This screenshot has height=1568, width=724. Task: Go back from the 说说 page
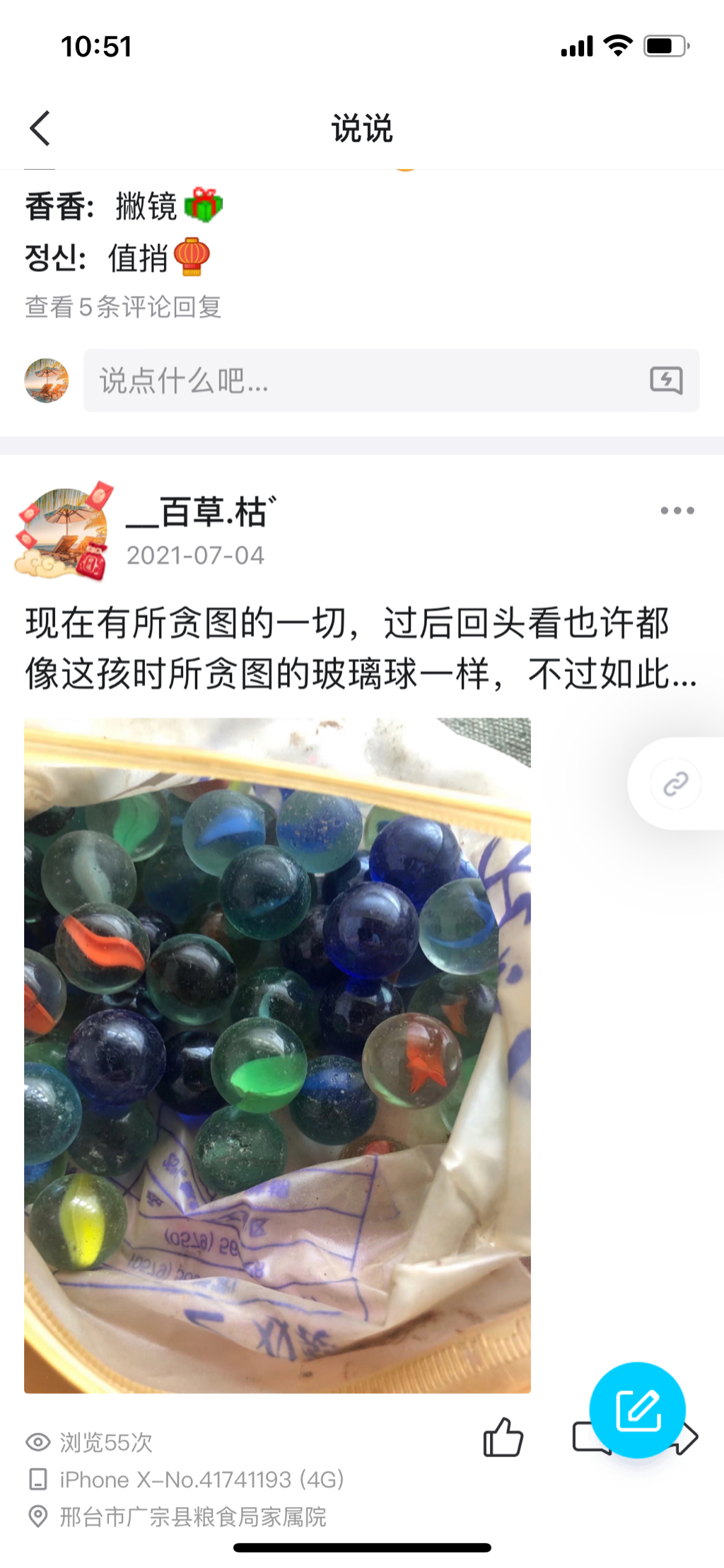click(x=40, y=129)
